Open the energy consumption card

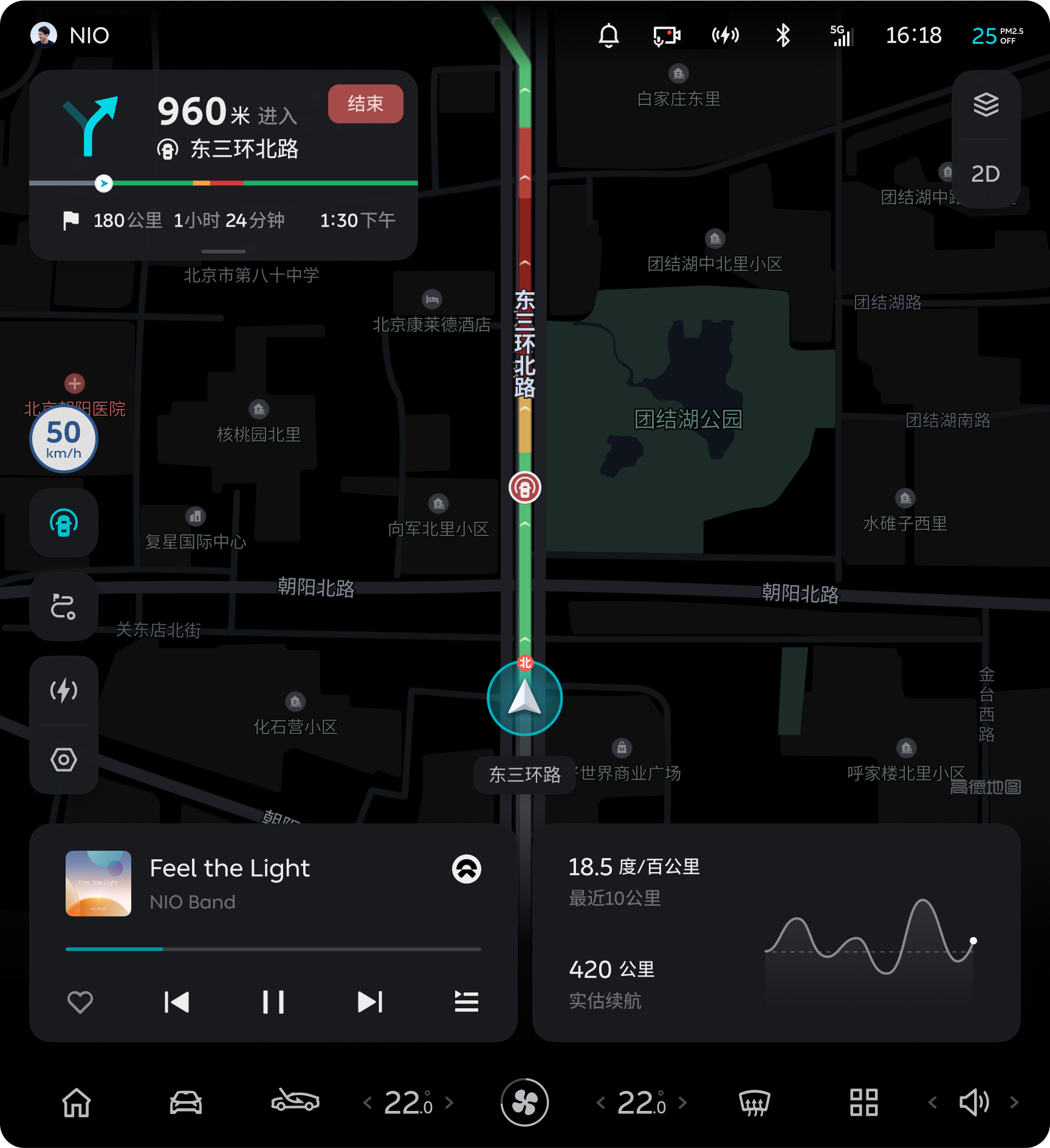tap(776, 933)
